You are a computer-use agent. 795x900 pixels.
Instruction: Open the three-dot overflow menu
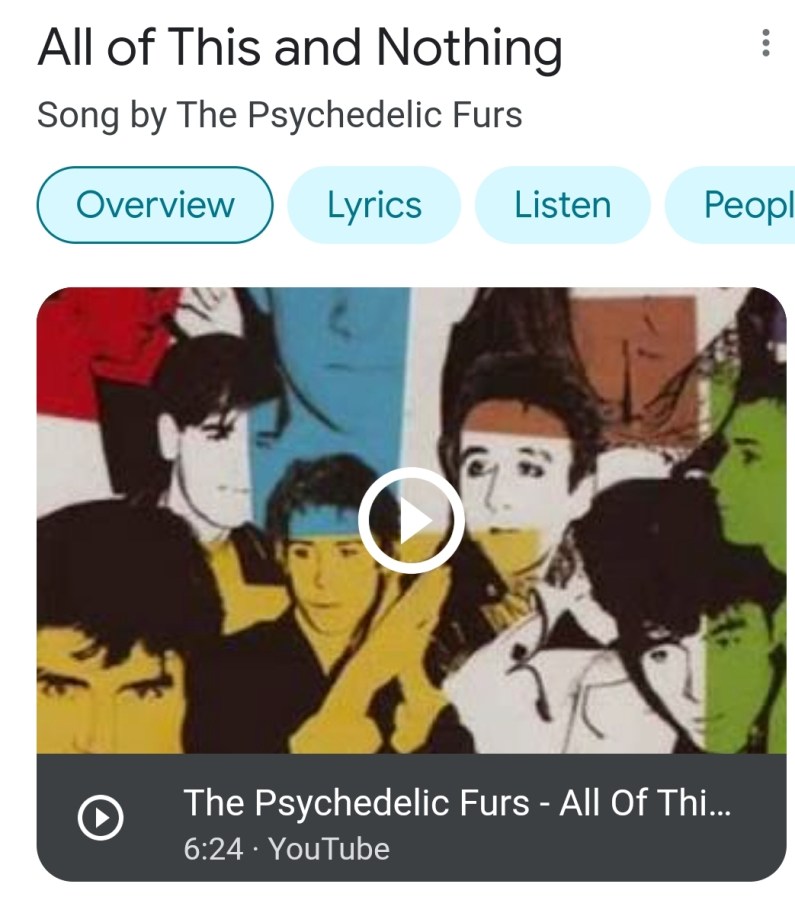coord(765,43)
